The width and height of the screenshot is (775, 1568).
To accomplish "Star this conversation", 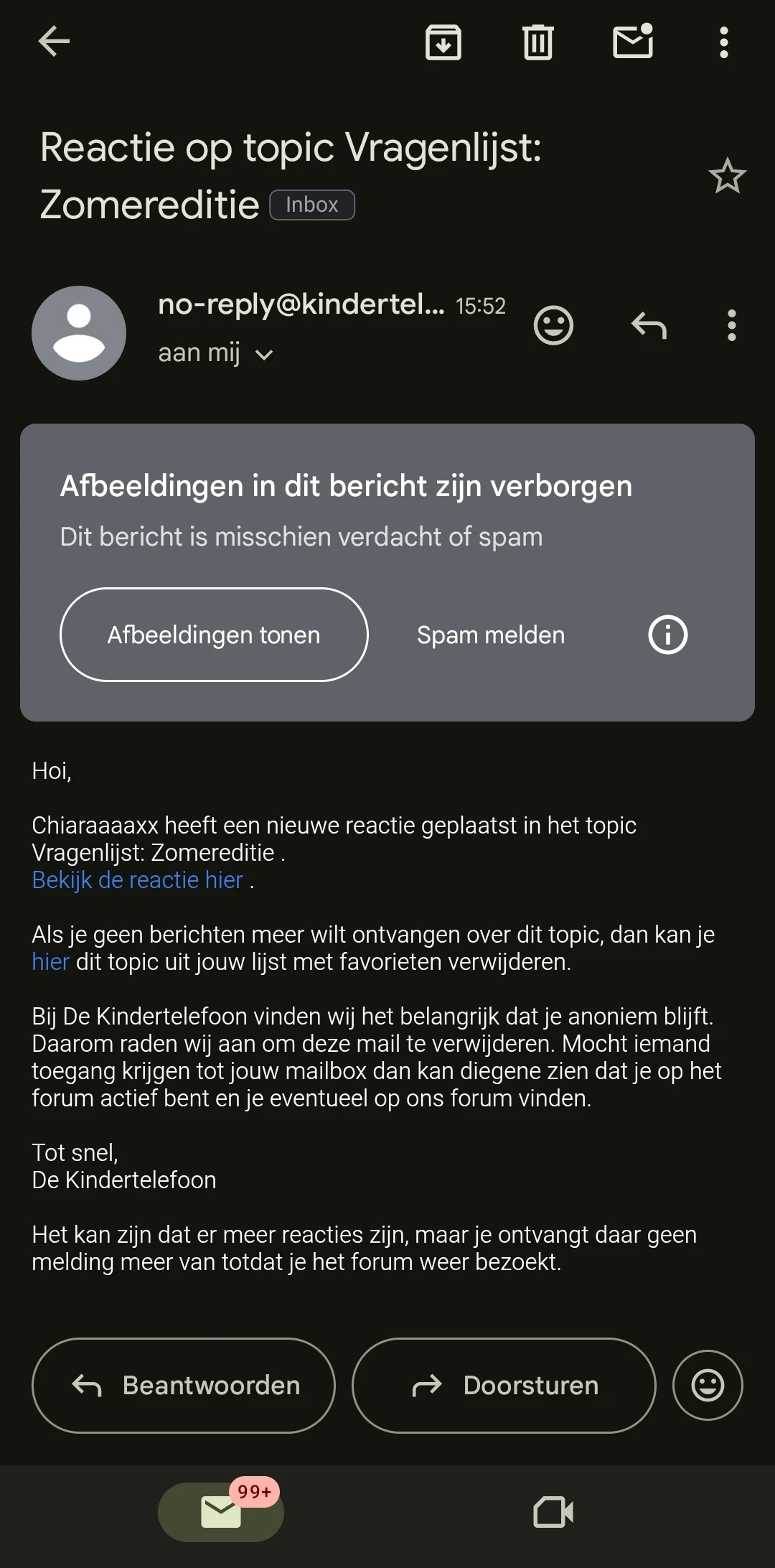I will 727,176.
